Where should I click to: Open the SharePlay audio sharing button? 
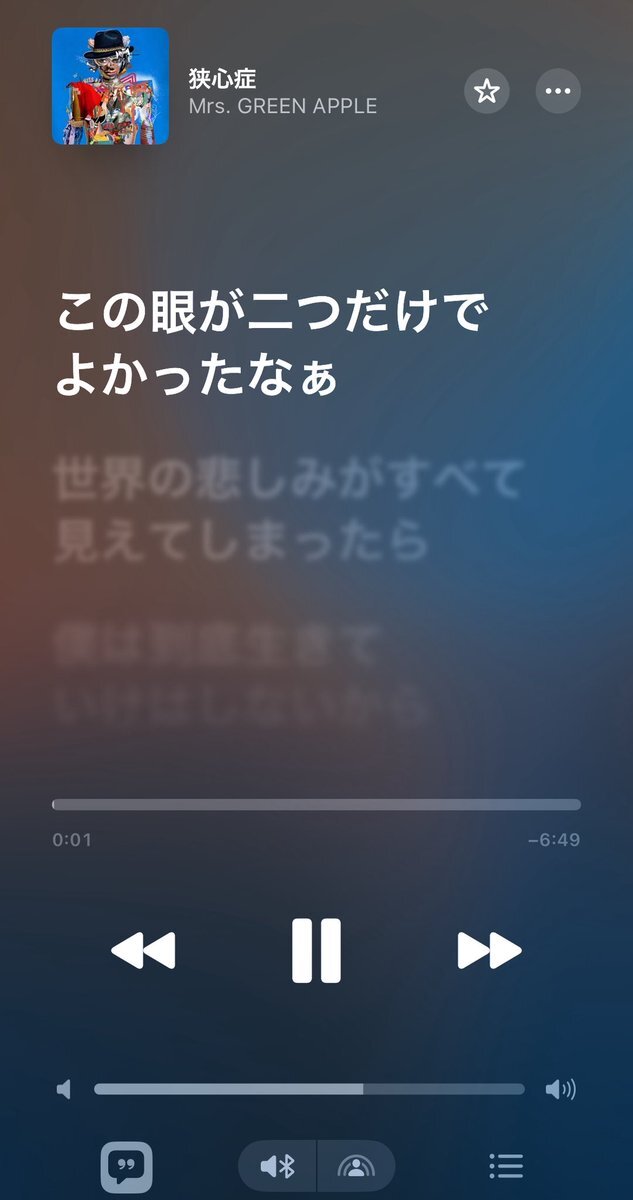tap(355, 1166)
